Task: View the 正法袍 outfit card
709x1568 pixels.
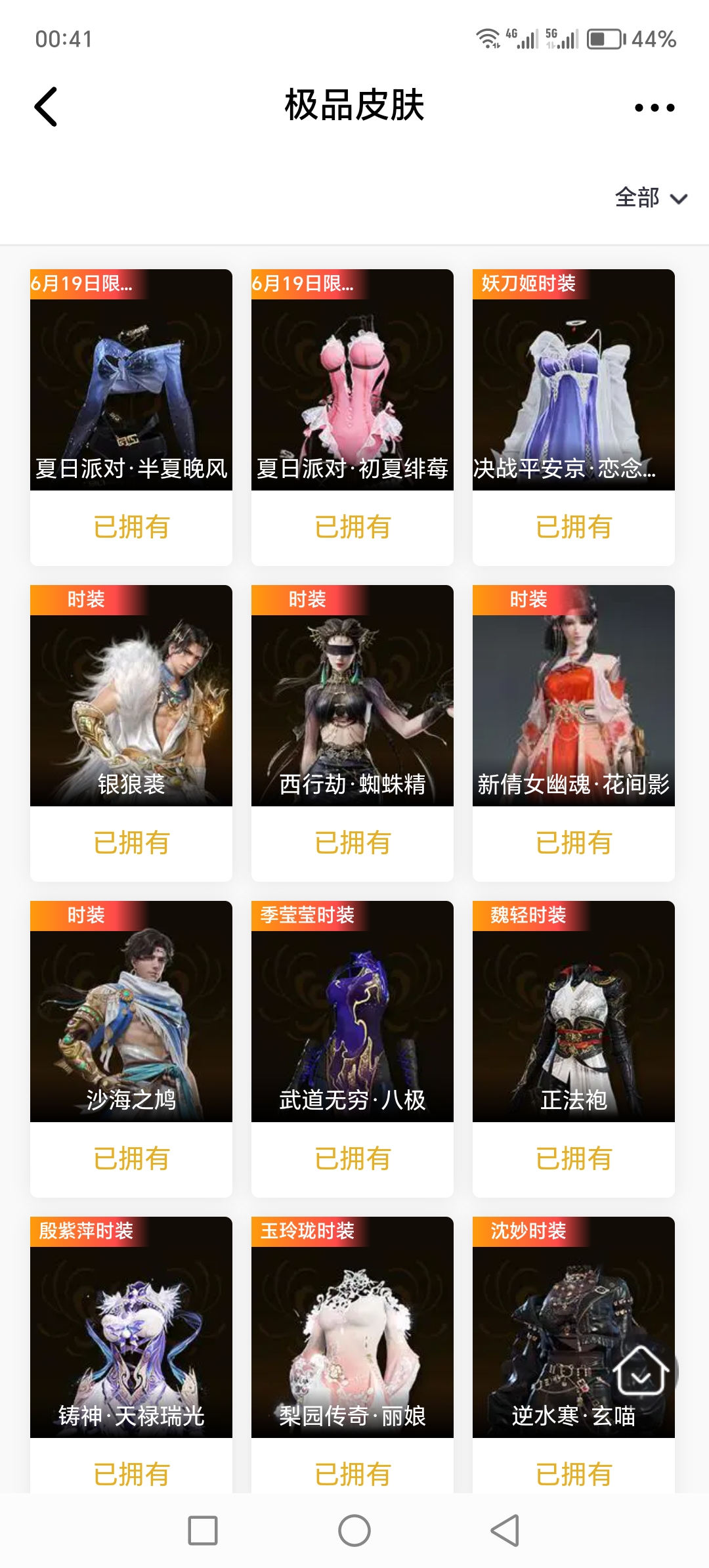Action: [574, 1012]
